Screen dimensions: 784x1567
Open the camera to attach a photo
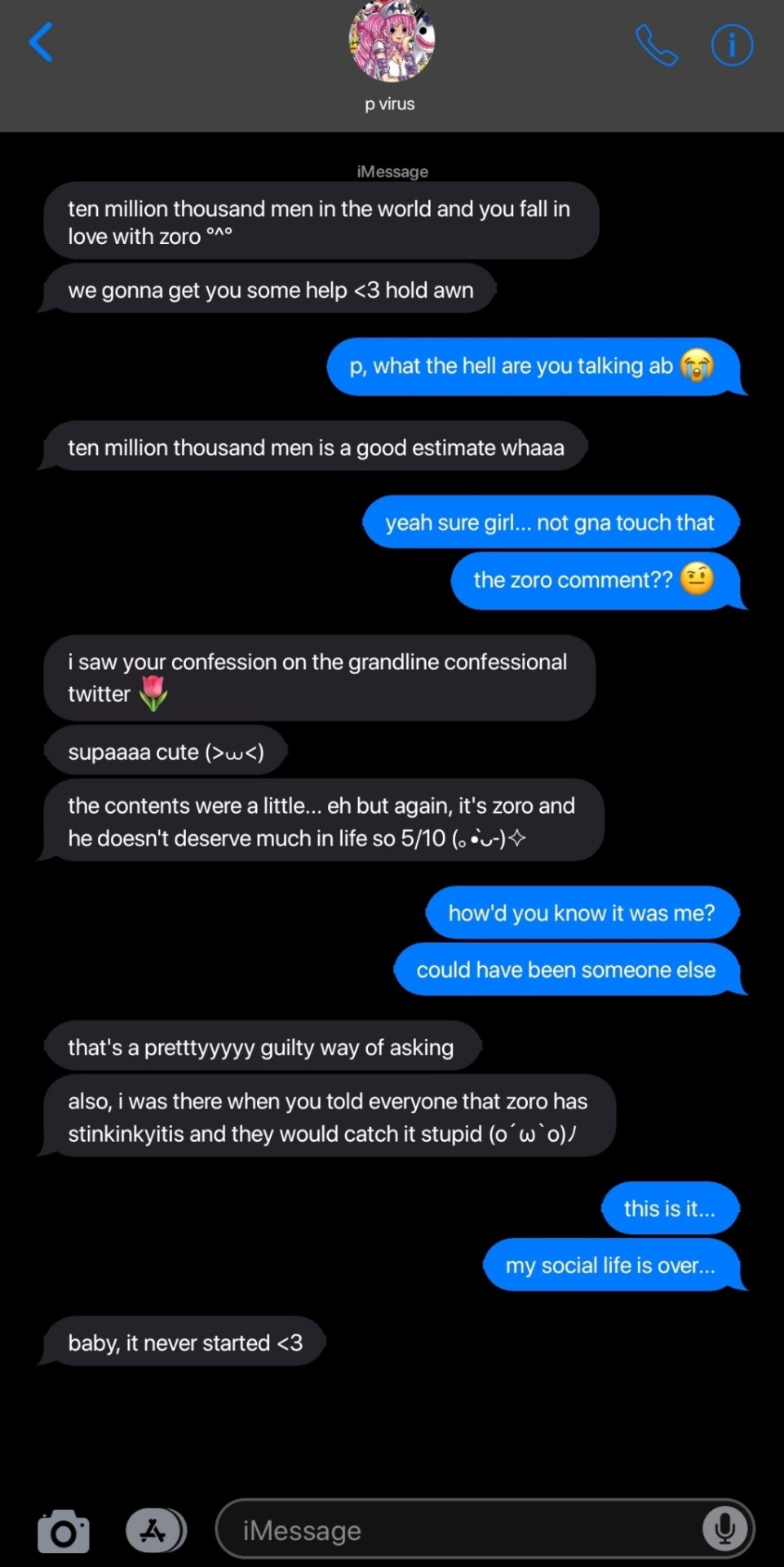(64, 1531)
